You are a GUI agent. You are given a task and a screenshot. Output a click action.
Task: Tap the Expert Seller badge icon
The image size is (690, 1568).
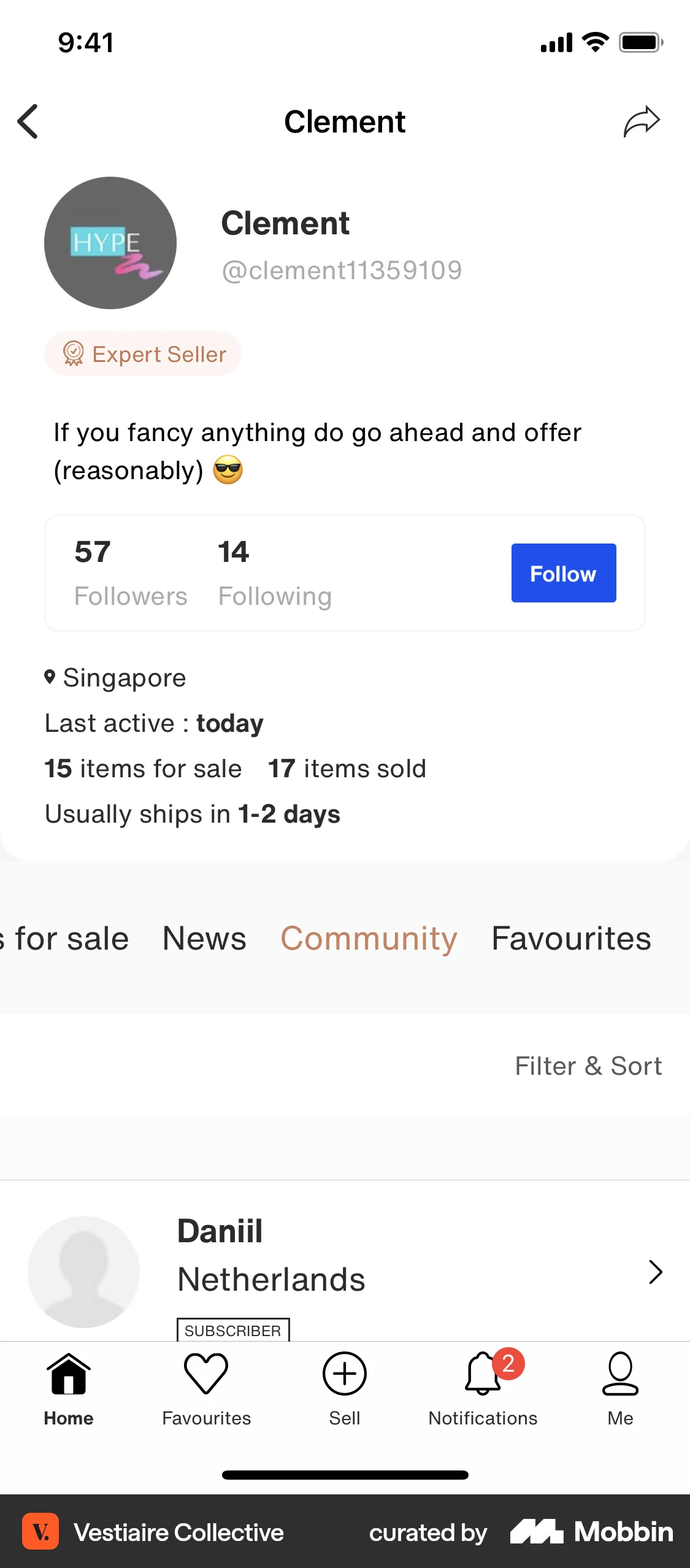(x=73, y=353)
